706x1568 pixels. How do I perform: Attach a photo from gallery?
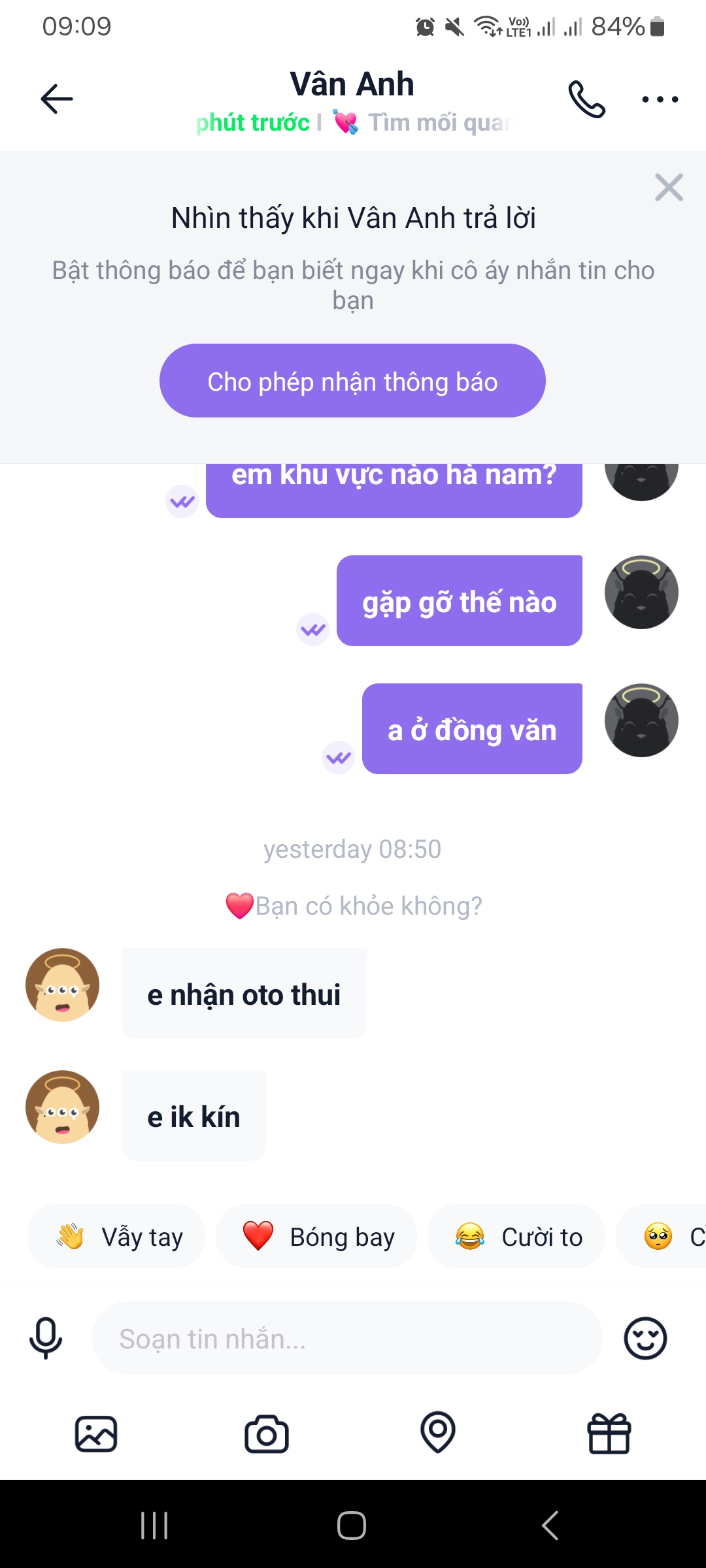tap(96, 1434)
